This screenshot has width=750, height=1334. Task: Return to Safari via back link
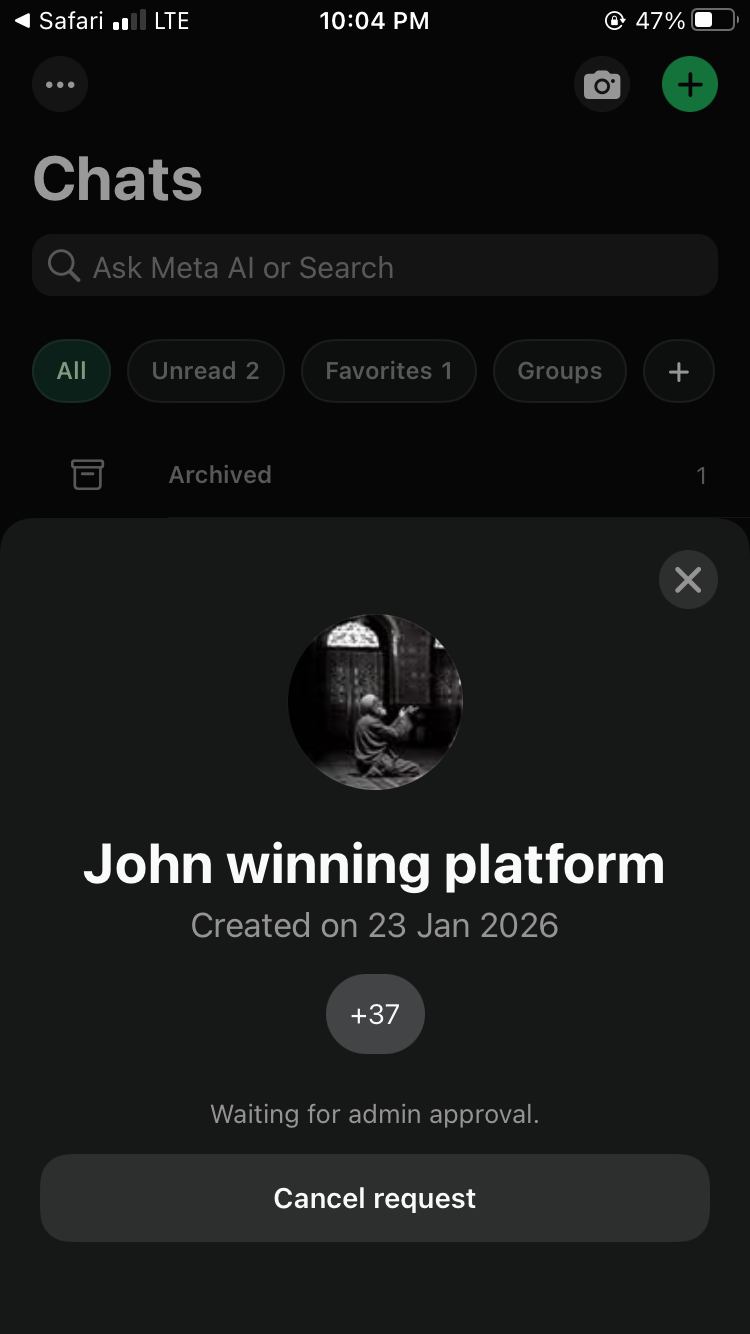58,20
